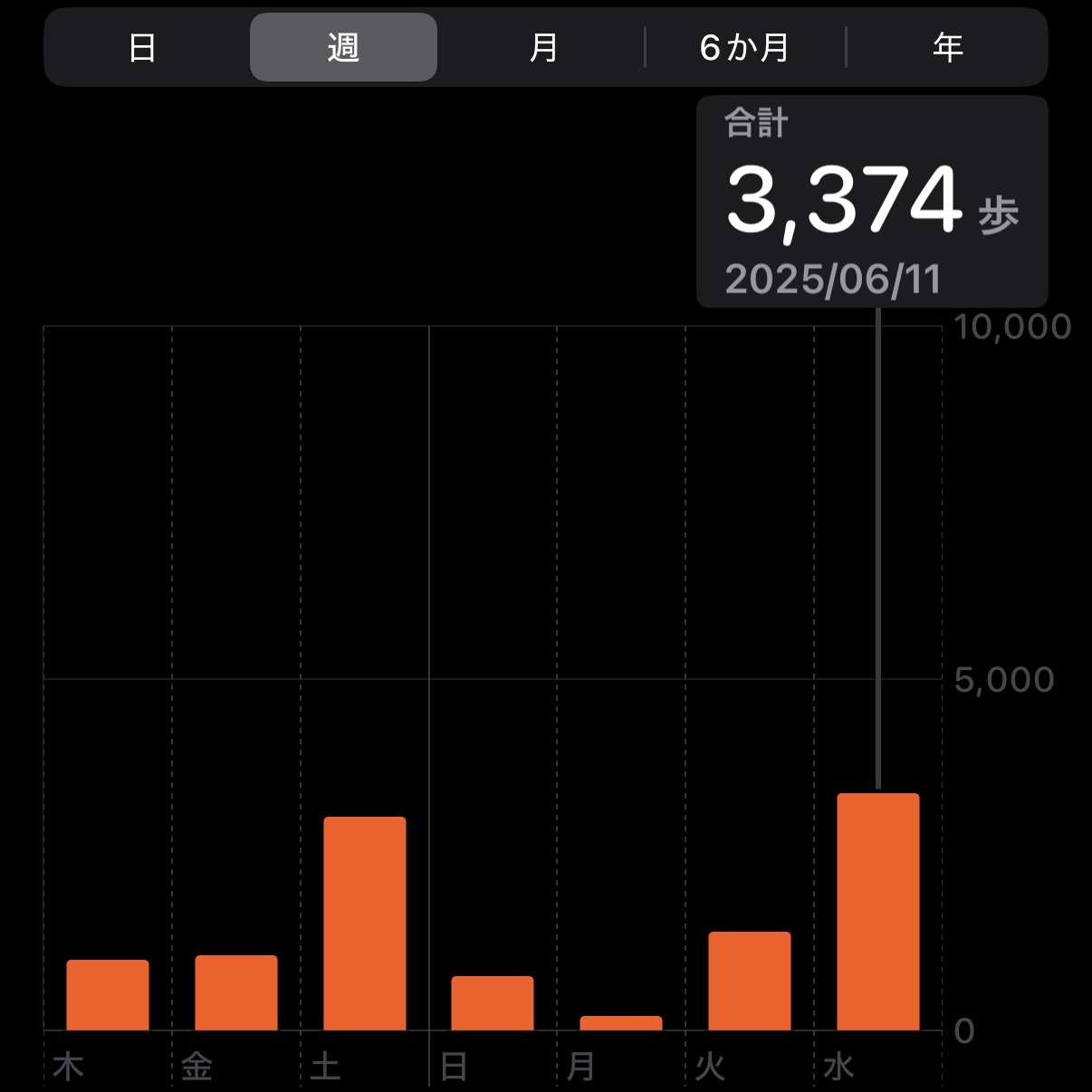Show the 6か月 range
The image size is (1092, 1092).
pos(744,47)
